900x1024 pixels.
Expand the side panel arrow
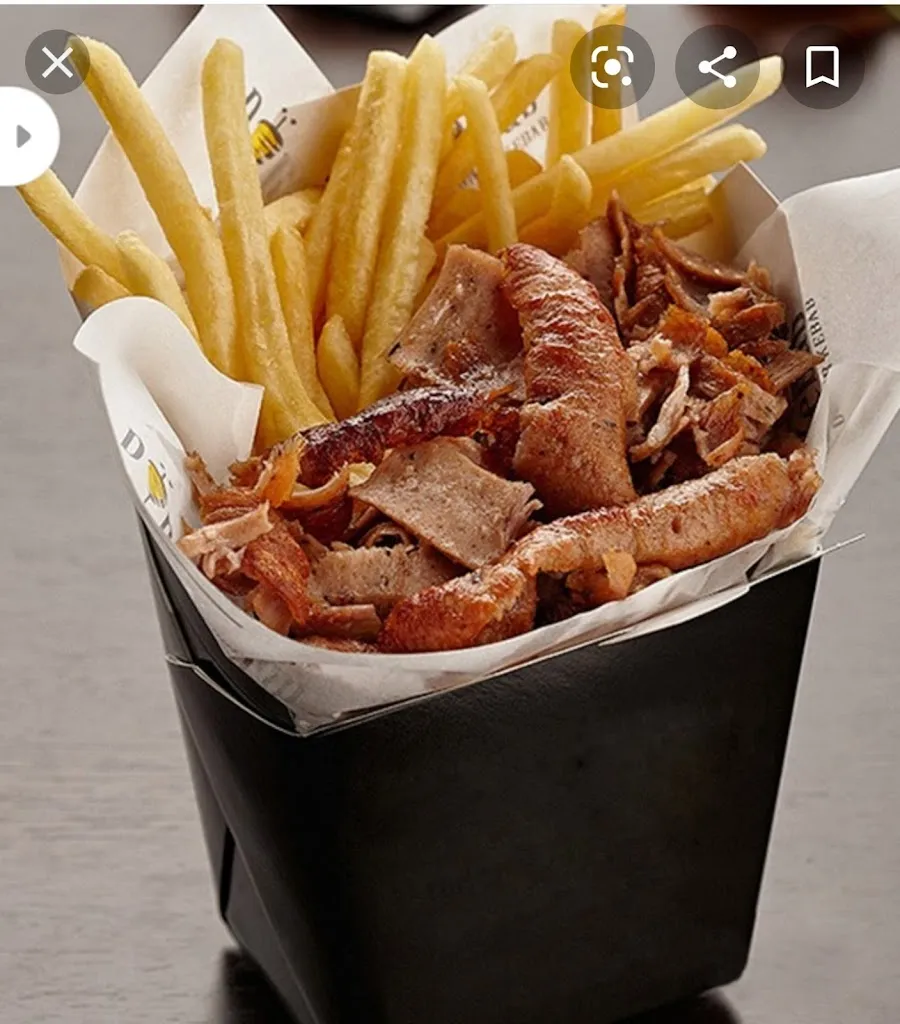coord(23,136)
